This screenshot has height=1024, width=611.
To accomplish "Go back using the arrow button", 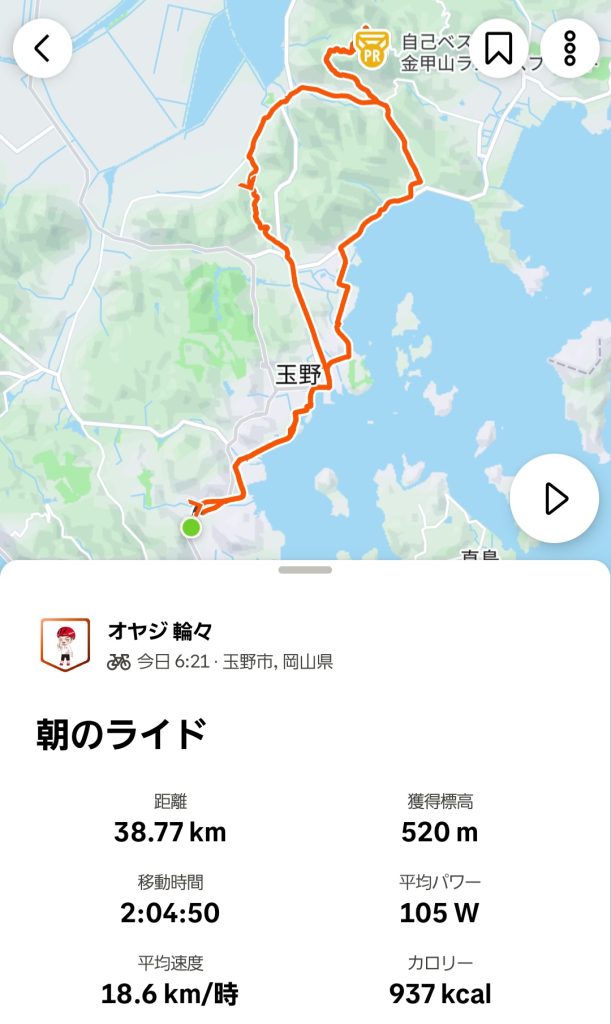I will (42, 48).
